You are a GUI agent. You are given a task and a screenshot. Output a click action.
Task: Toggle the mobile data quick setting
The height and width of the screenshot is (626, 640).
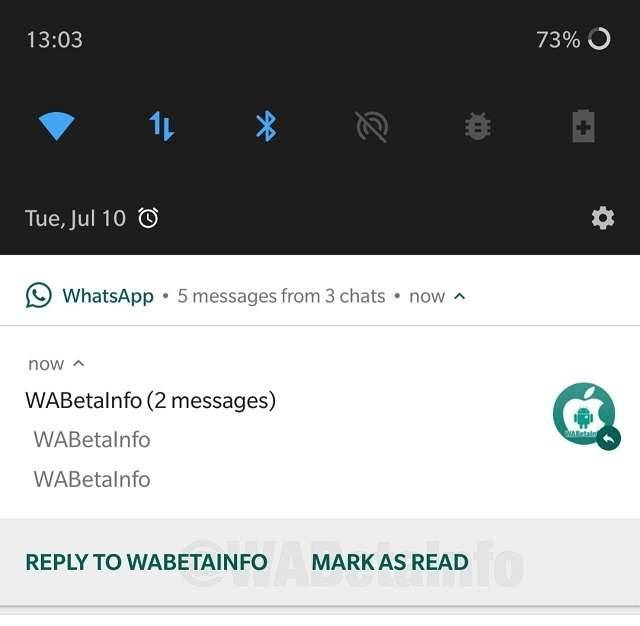coord(162,127)
